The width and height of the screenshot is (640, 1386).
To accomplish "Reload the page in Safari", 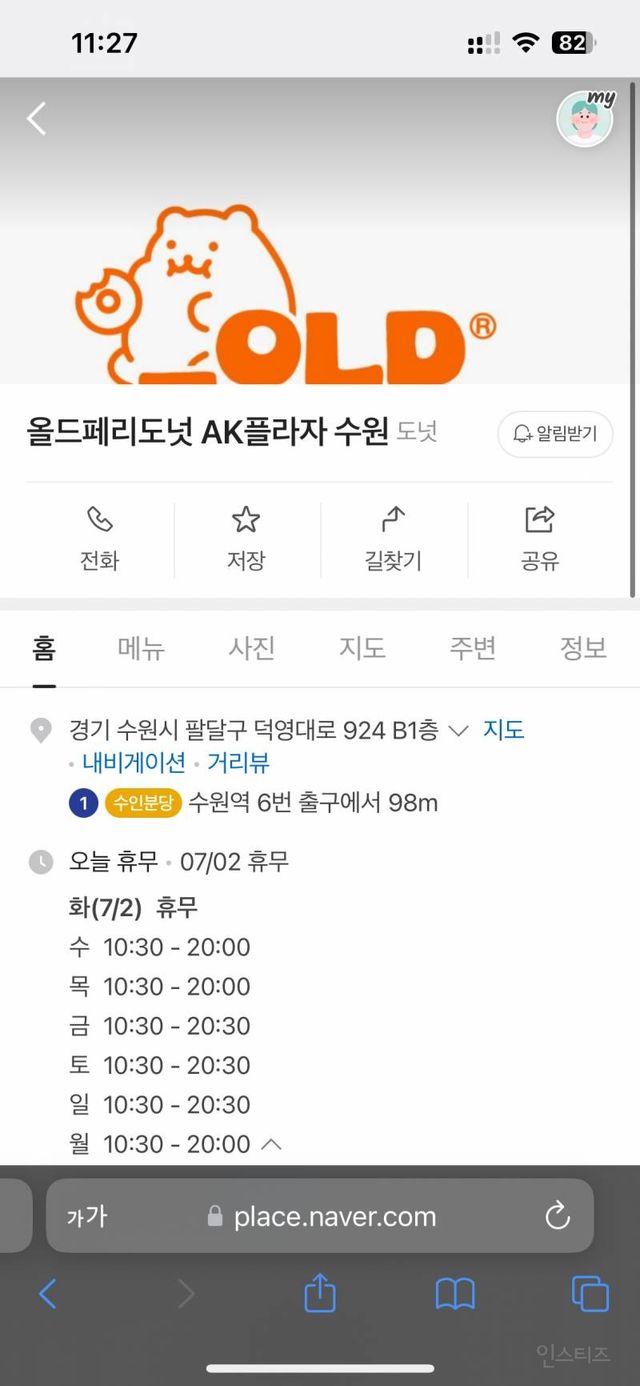I will tap(557, 1216).
